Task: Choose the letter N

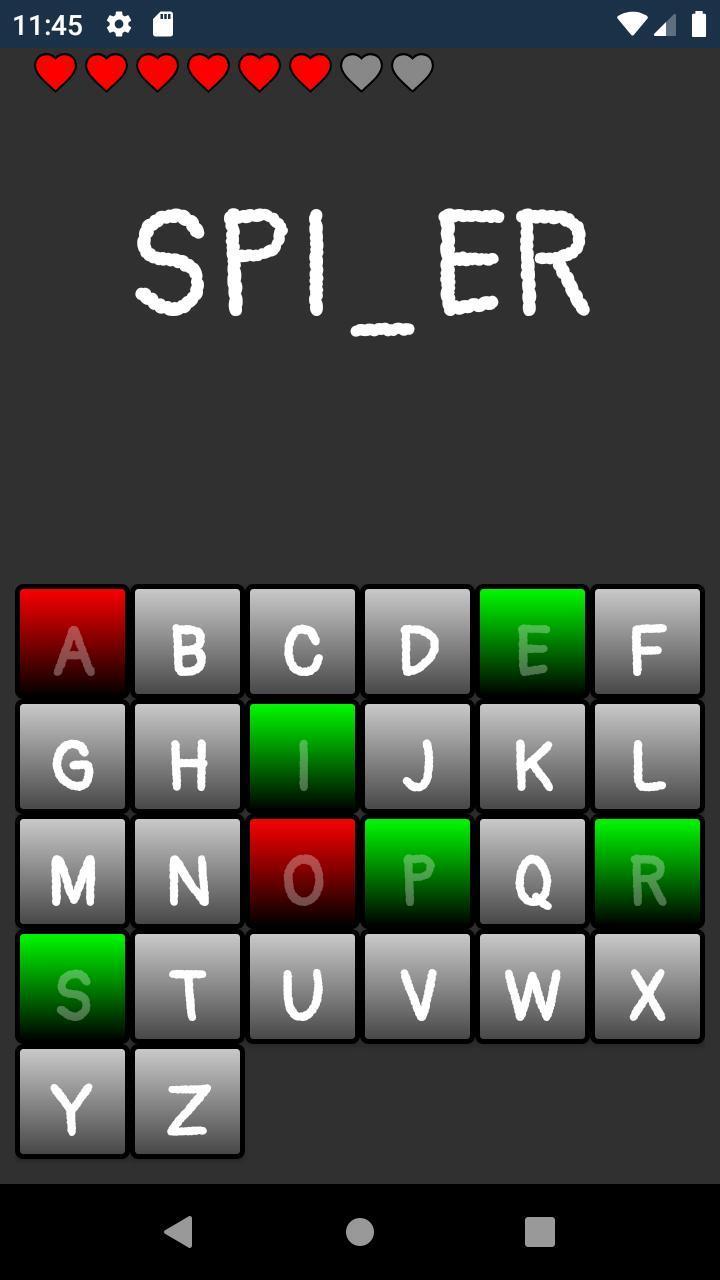Action: (x=188, y=871)
